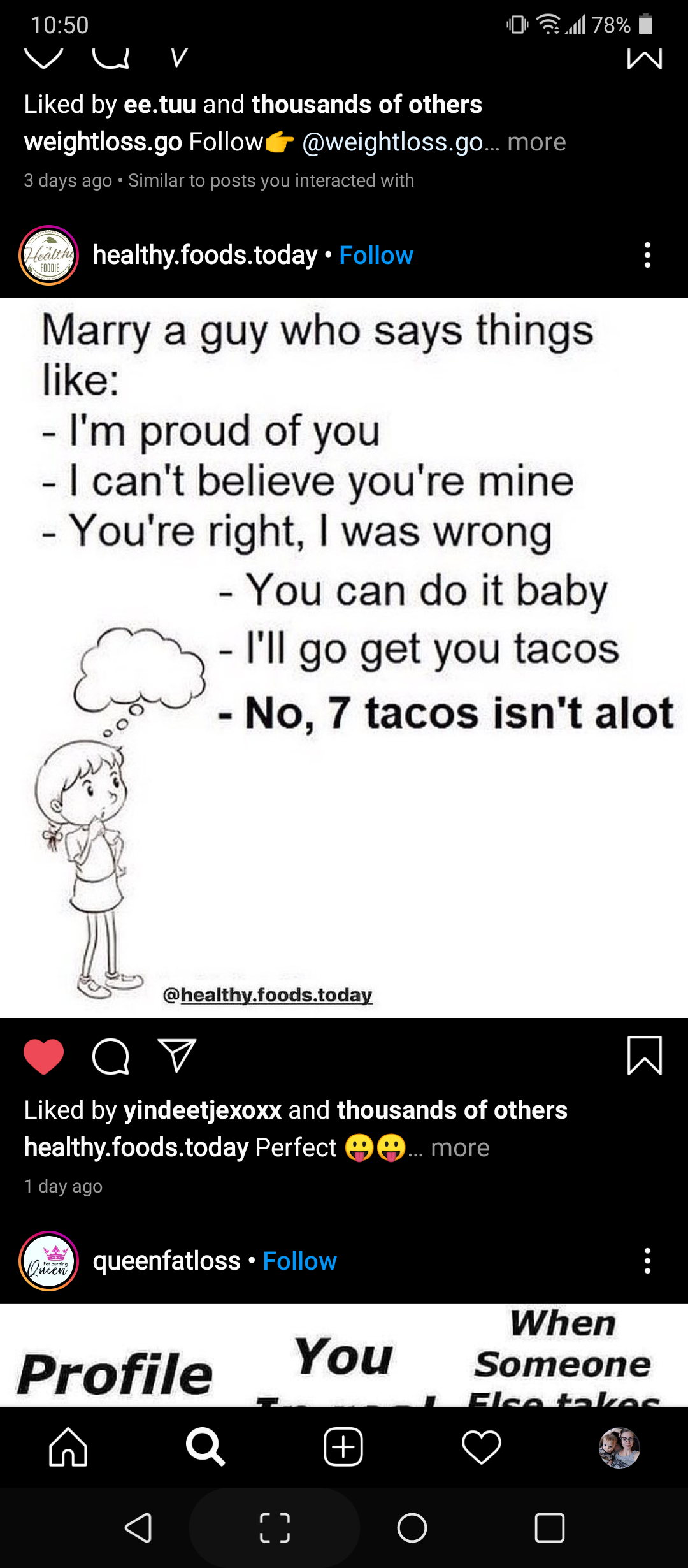Expand weightloss.go caption with more
Image resolution: width=688 pixels, height=1568 pixels.
click(536, 142)
